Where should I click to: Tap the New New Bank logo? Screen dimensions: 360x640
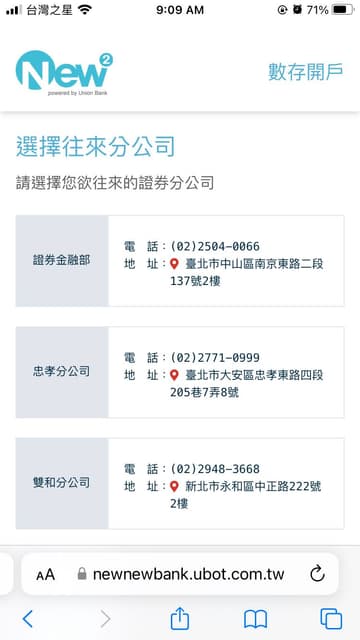click(64, 72)
